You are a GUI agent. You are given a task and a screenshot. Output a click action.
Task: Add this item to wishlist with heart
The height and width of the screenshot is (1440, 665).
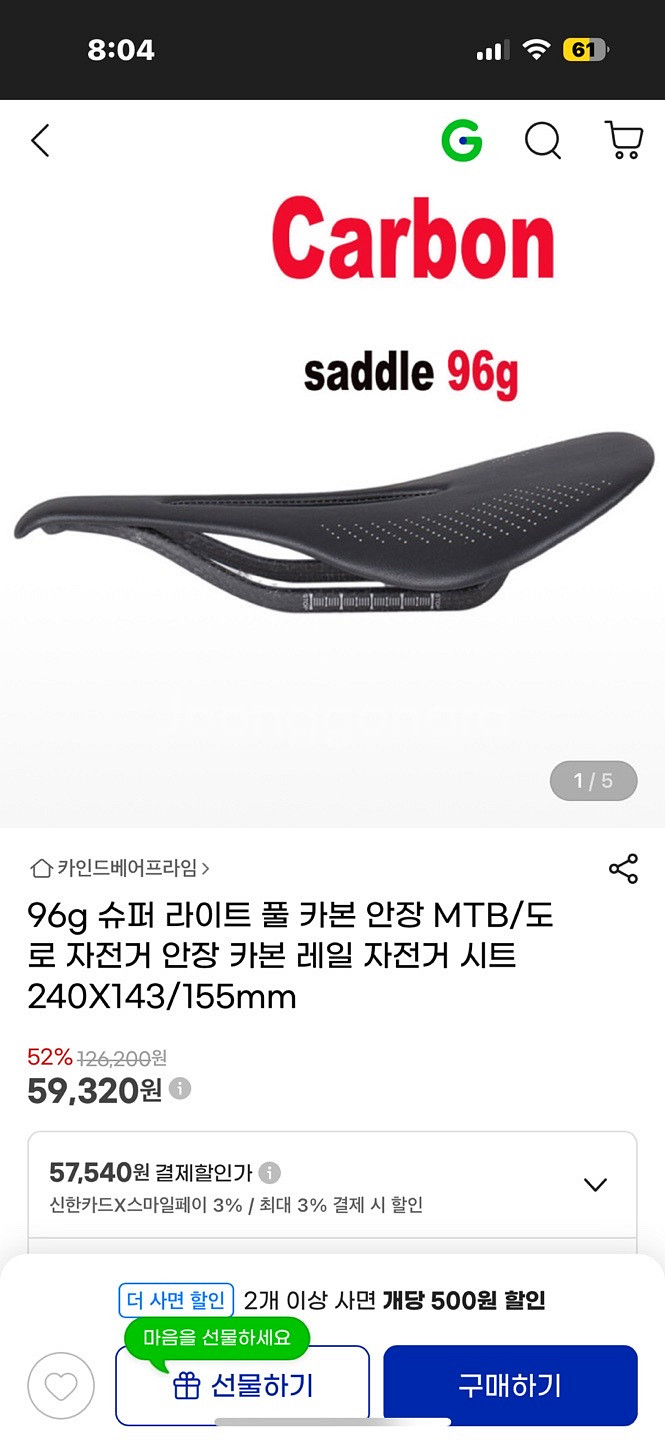(61, 1386)
